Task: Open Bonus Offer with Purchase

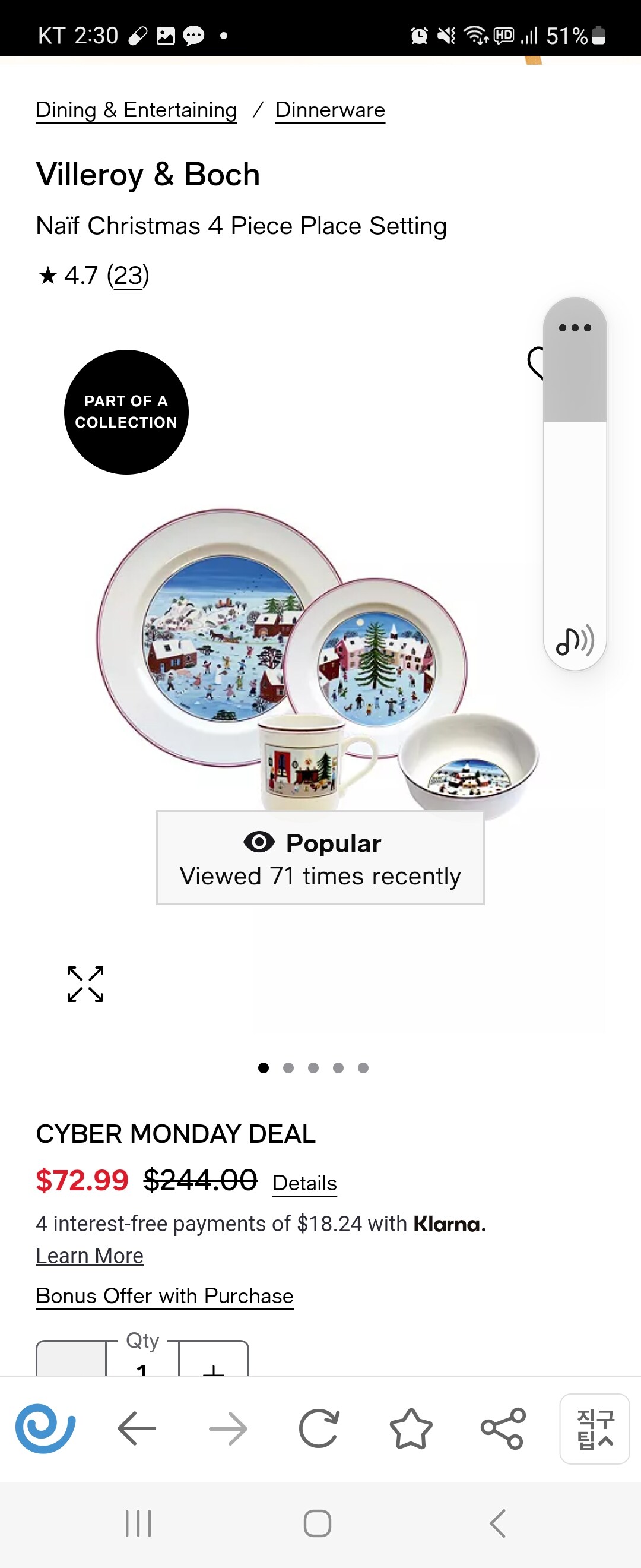Action: pyautogui.click(x=164, y=1296)
